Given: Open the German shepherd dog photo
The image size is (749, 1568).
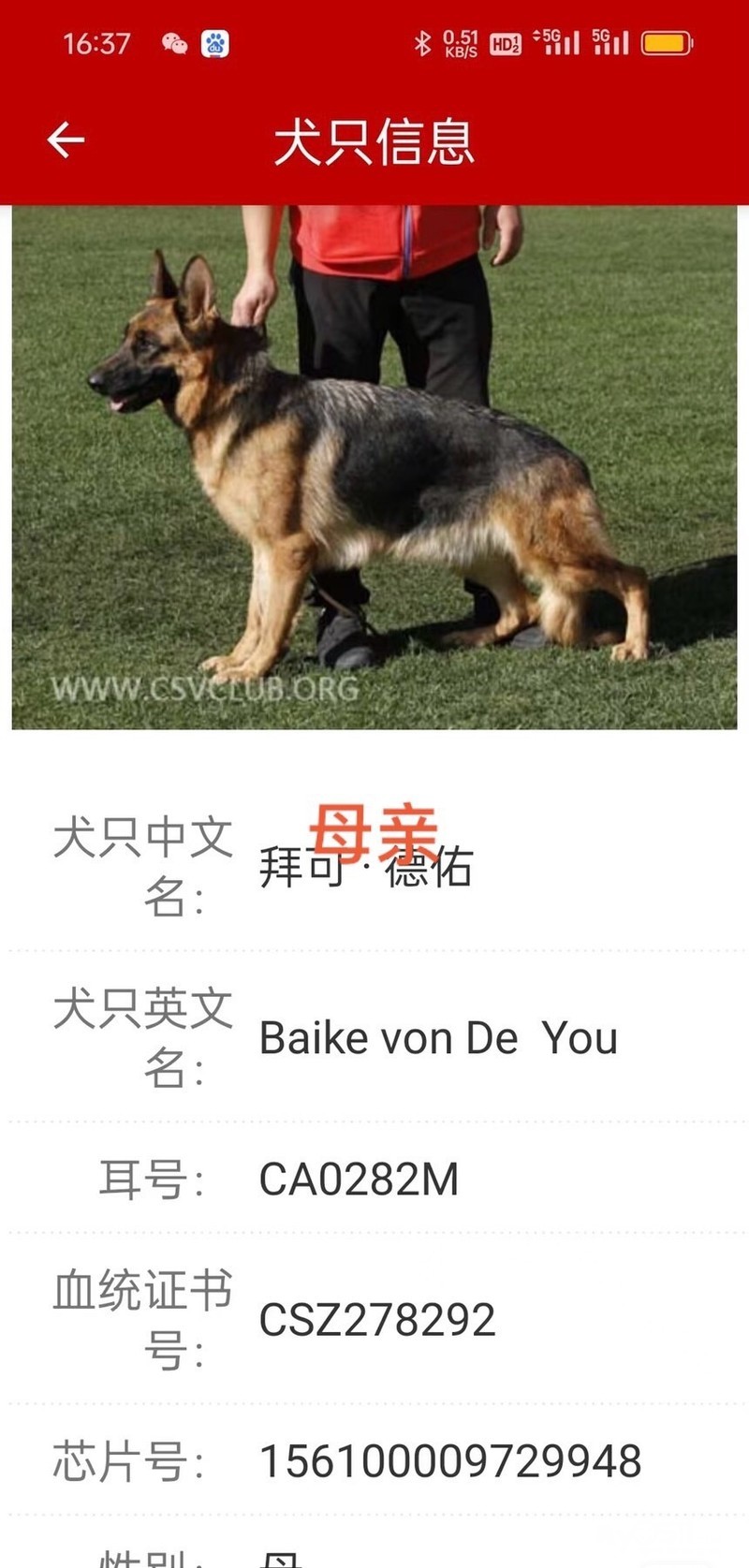Looking at the screenshot, I should 374,467.
